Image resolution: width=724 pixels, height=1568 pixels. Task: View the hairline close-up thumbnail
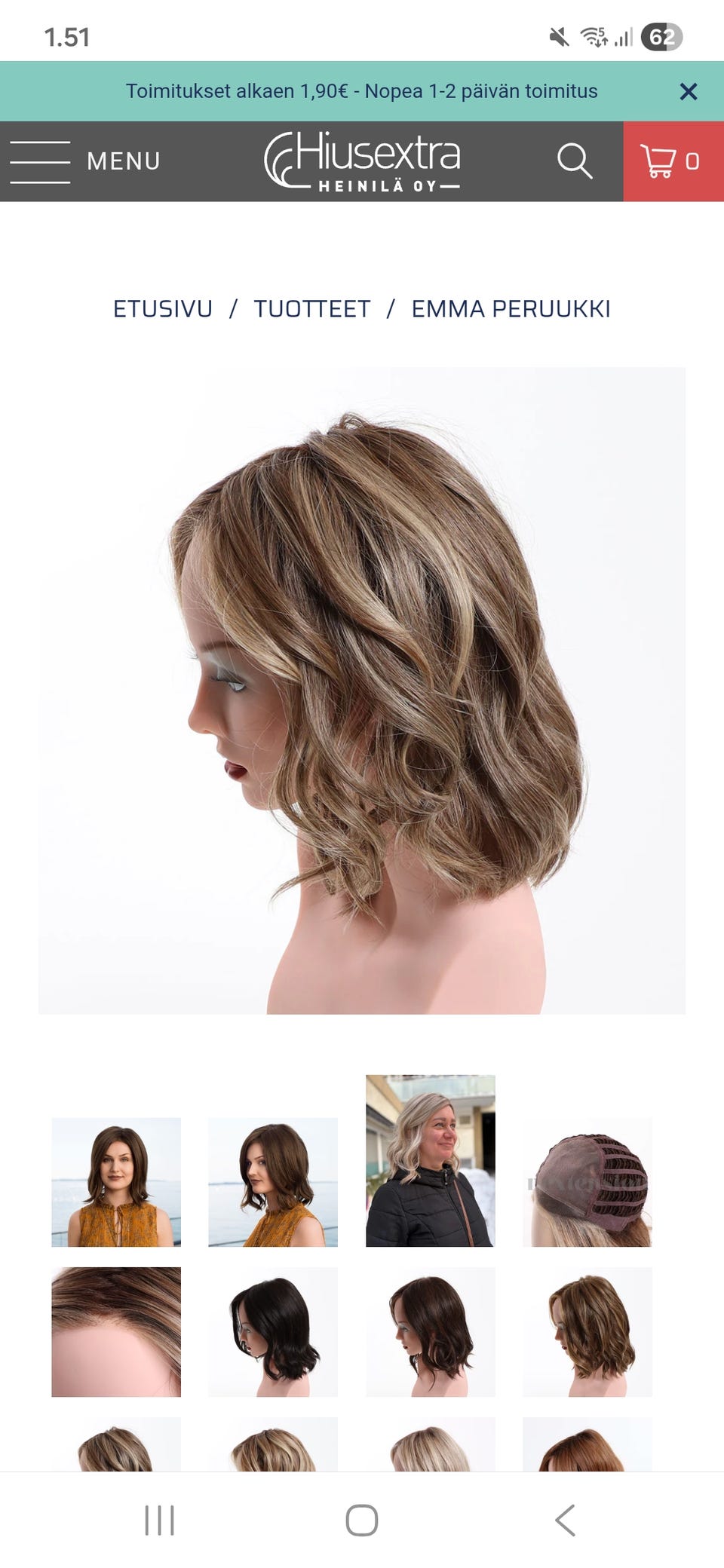pyautogui.click(x=116, y=1331)
